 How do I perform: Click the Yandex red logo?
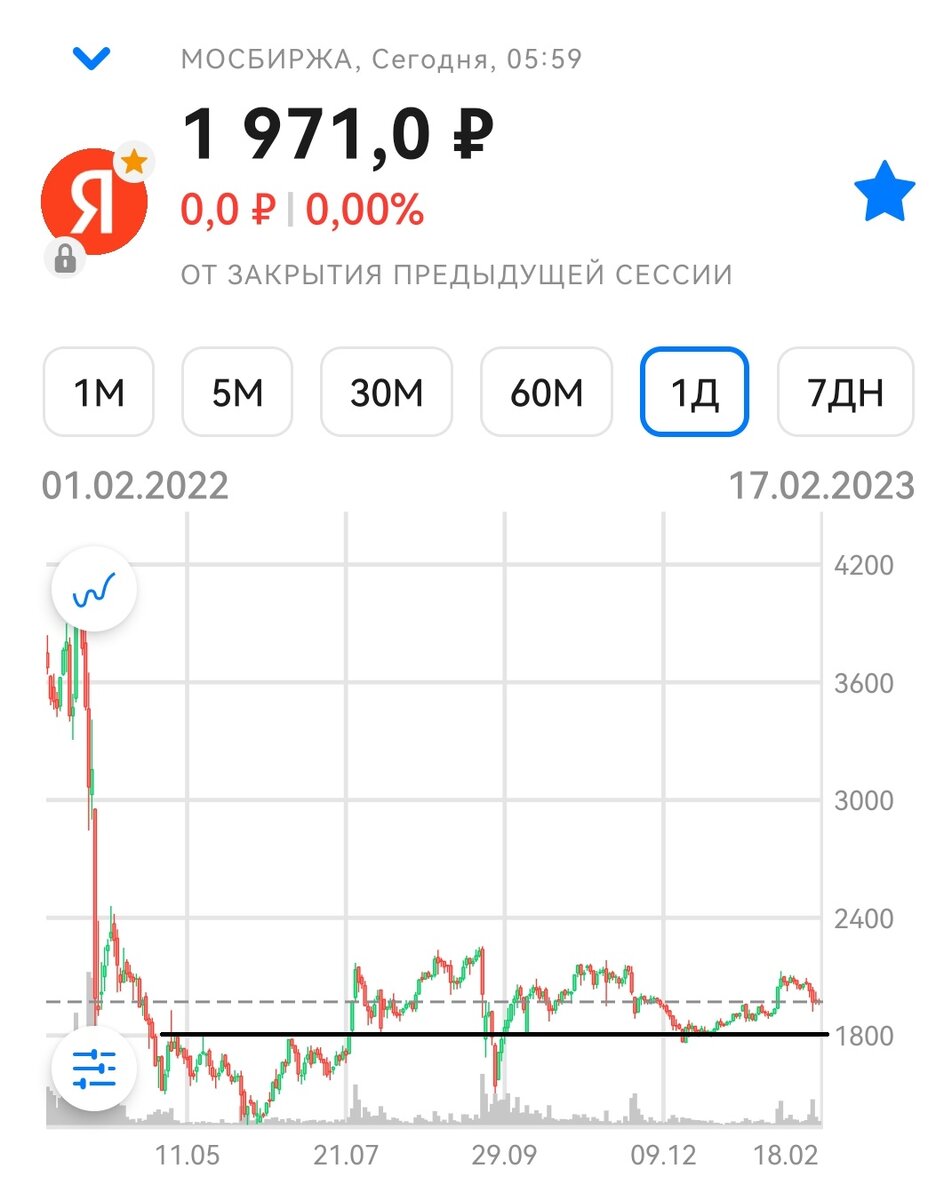92,200
